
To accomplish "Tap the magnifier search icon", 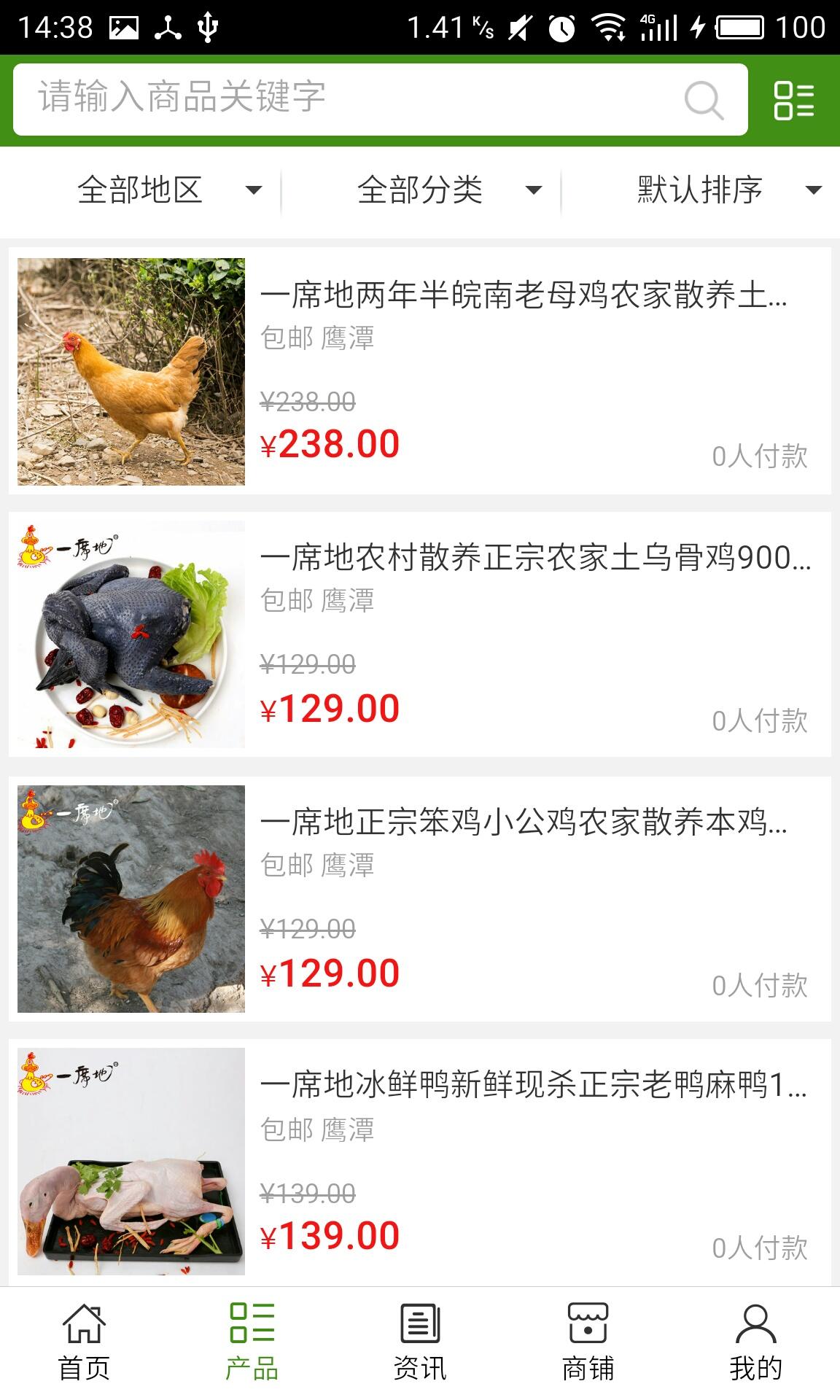I will [704, 100].
